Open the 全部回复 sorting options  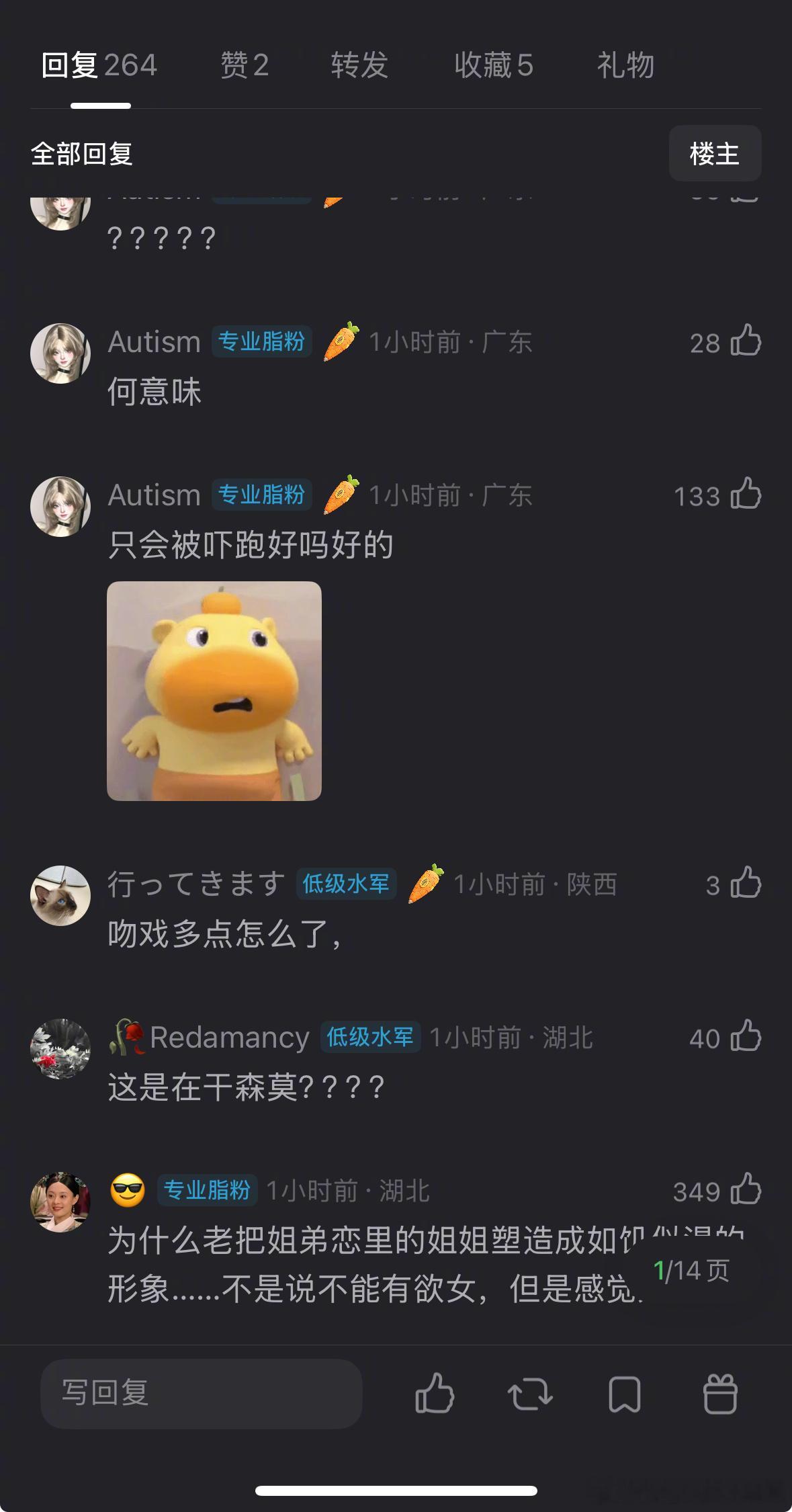(81, 154)
